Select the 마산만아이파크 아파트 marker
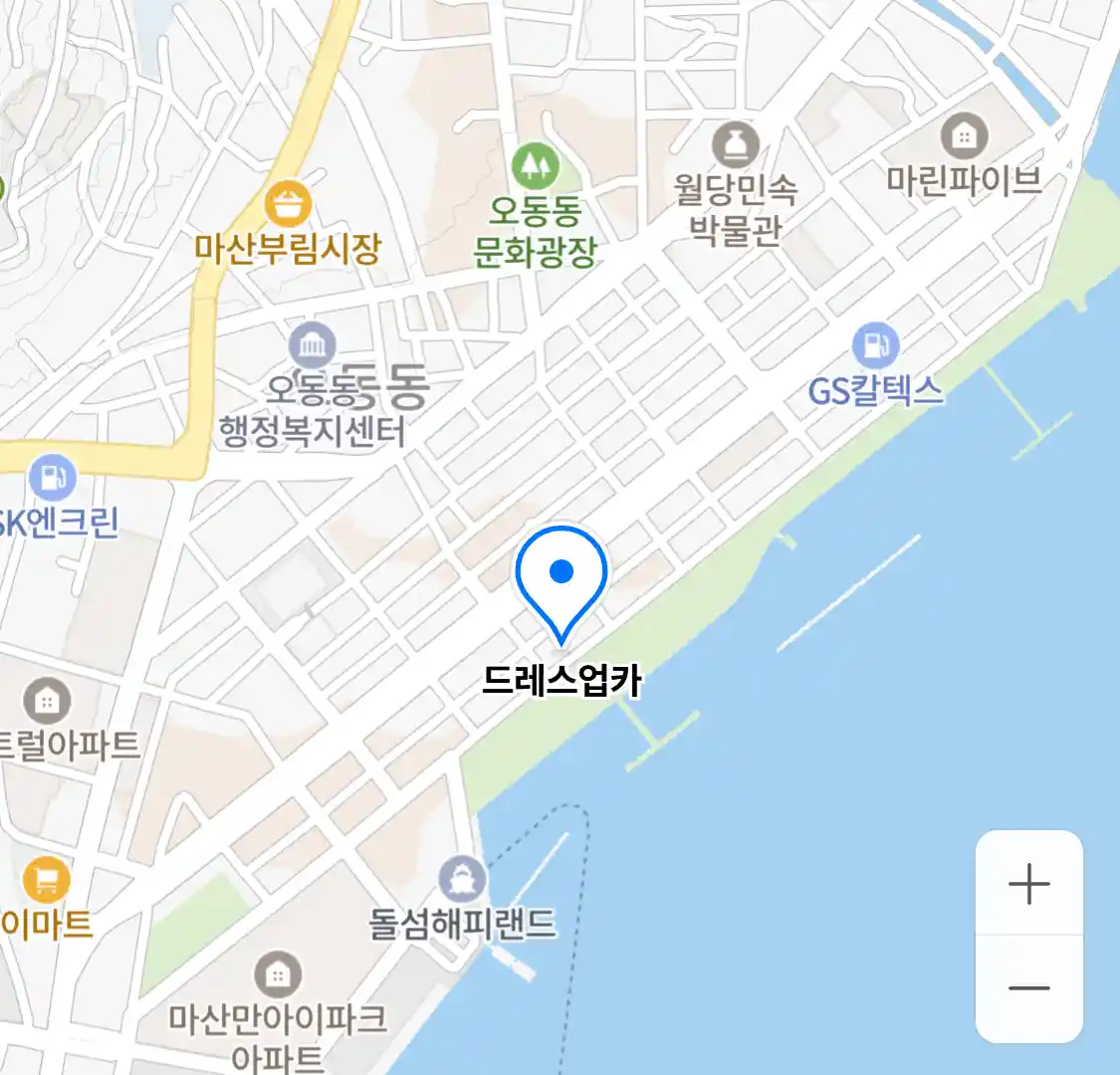This screenshot has width=1120, height=1075. coord(278,974)
